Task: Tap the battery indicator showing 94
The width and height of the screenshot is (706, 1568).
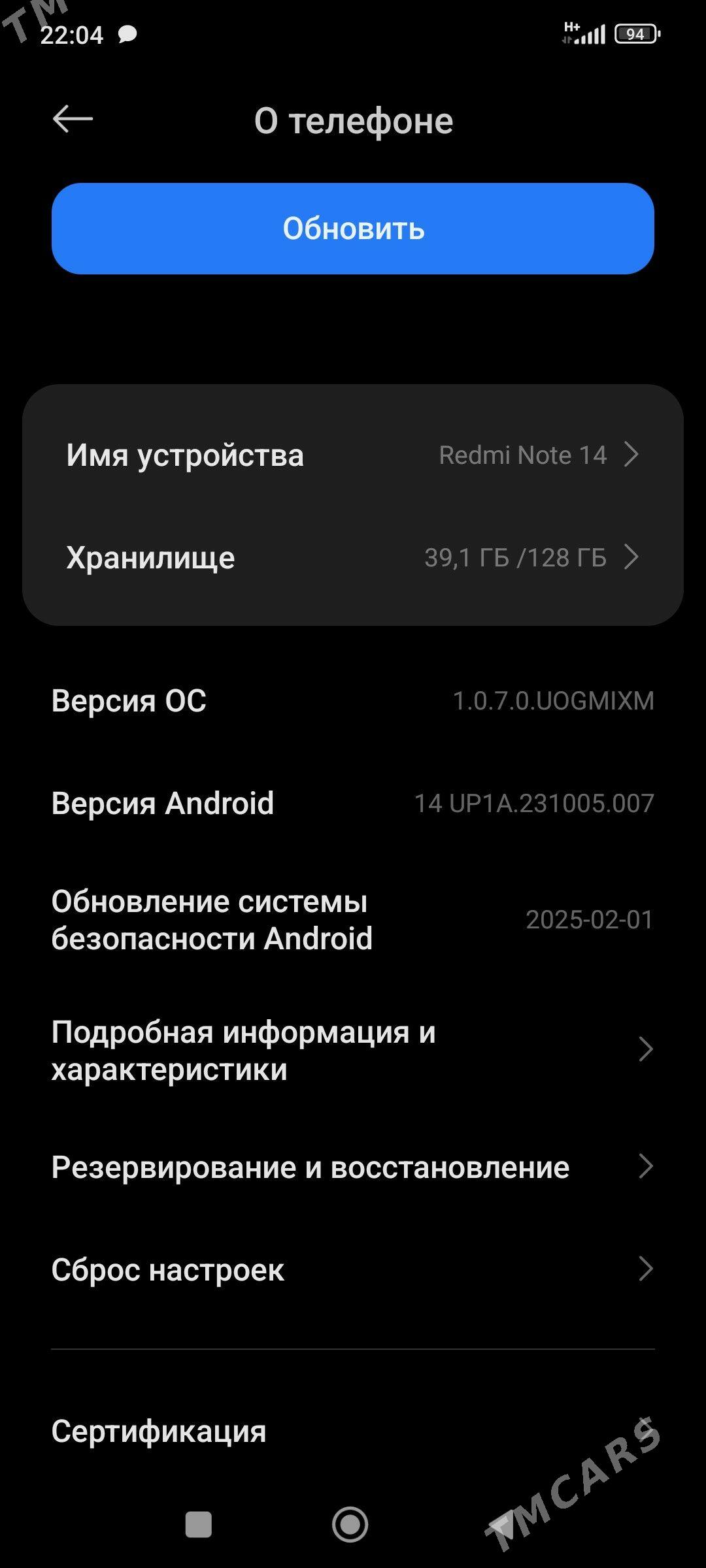Action: point(633,34)
